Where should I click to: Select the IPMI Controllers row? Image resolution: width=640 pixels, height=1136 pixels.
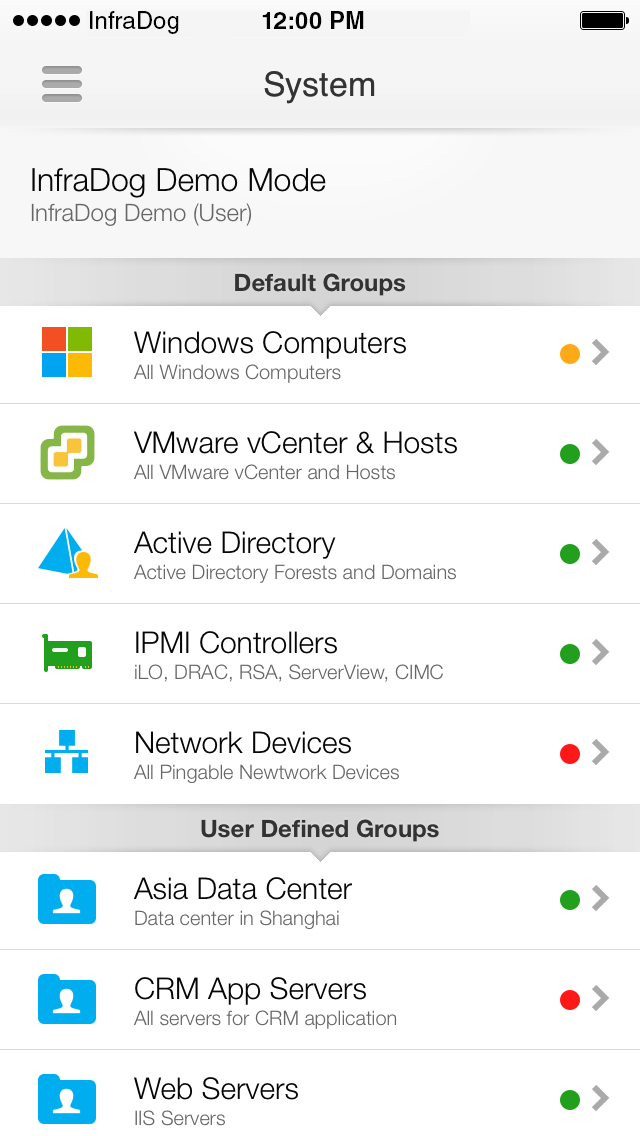click(320, 653)
